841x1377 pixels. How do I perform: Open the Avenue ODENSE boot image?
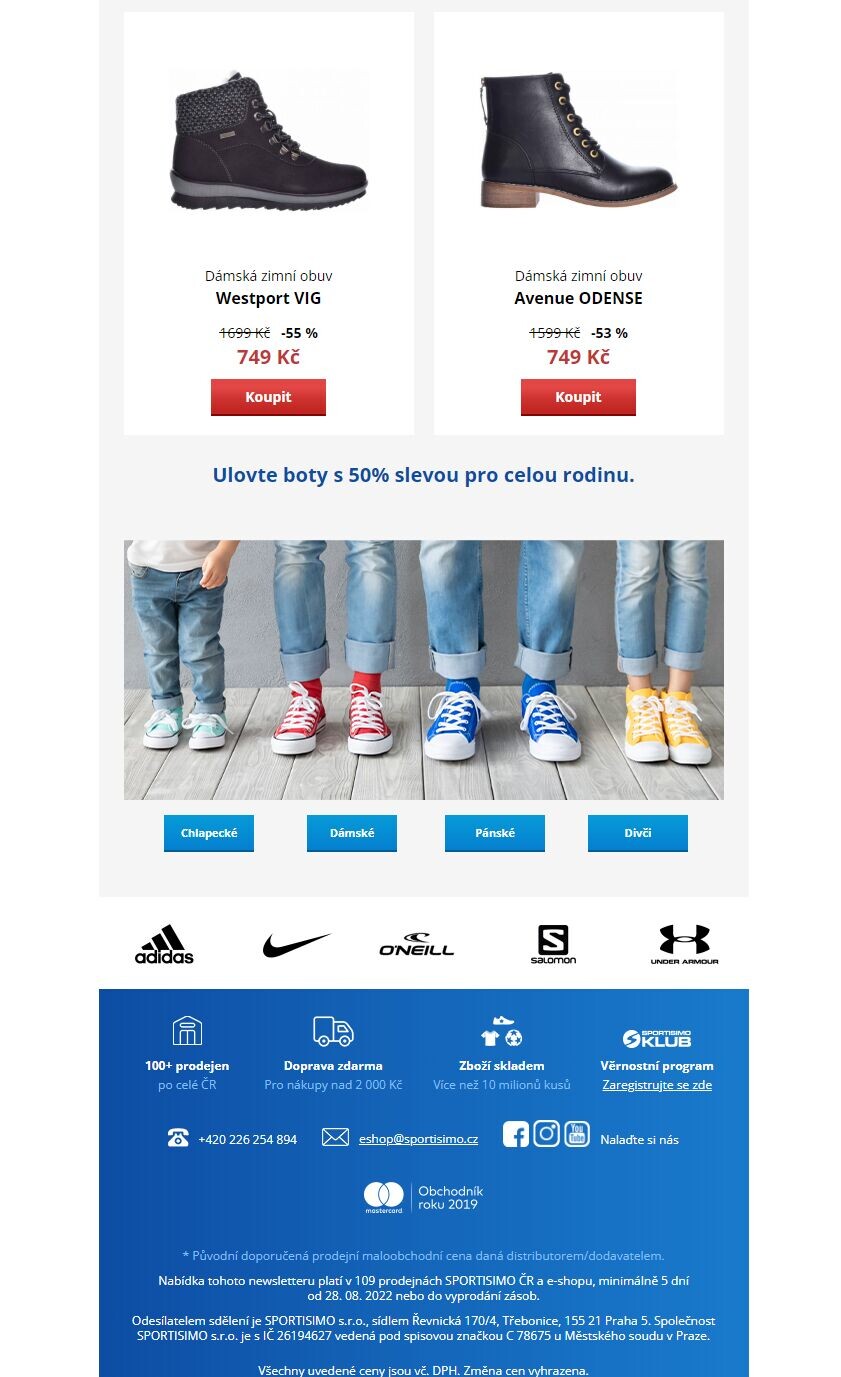tap(579, 139)
